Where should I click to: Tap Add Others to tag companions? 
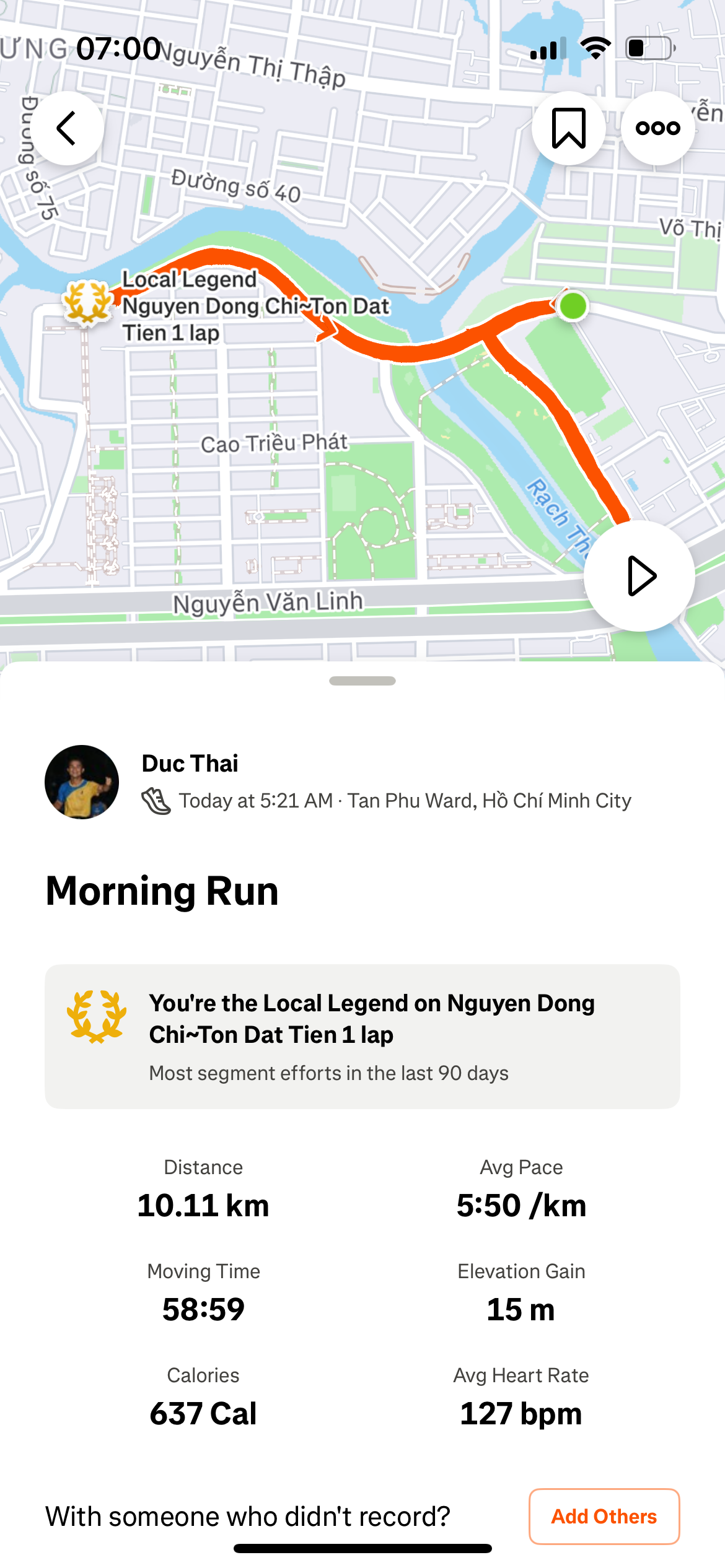coord(604,1516)
